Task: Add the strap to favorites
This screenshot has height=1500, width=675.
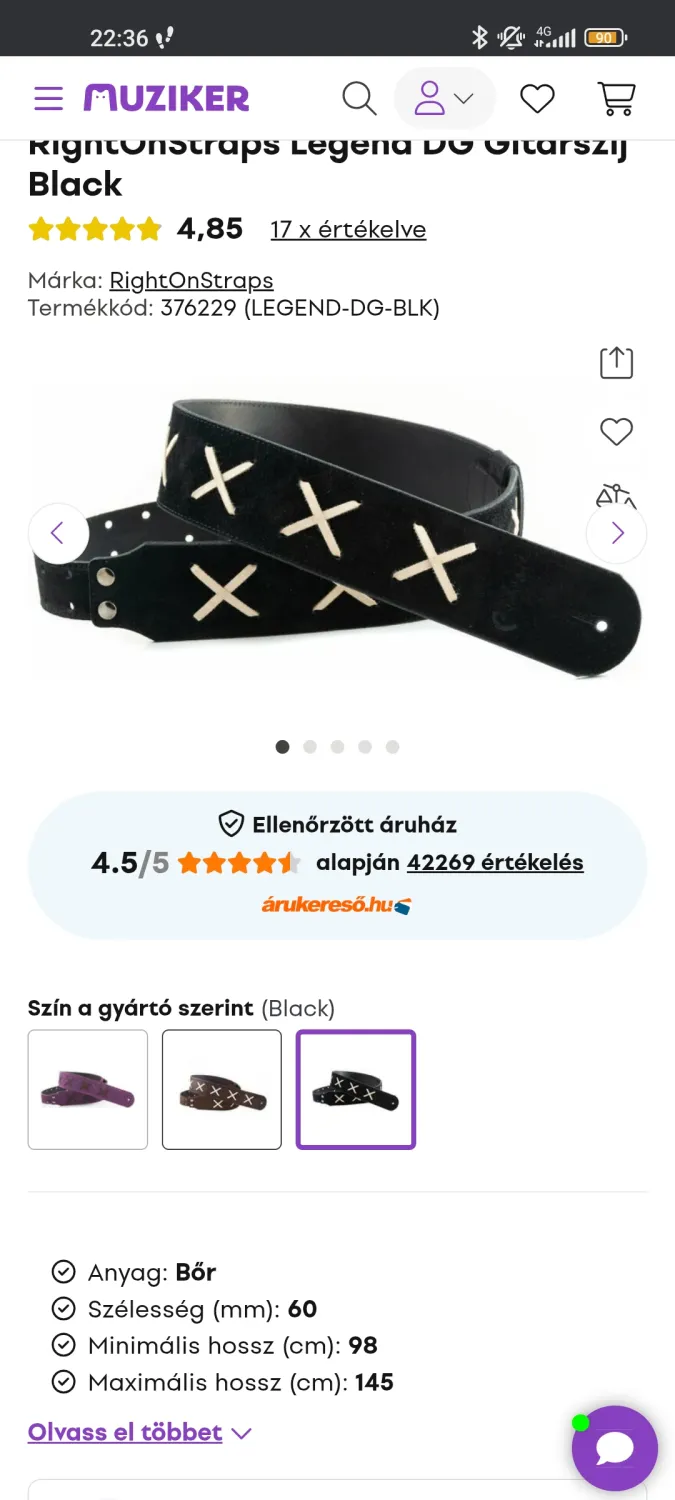Action: point(616,432)
